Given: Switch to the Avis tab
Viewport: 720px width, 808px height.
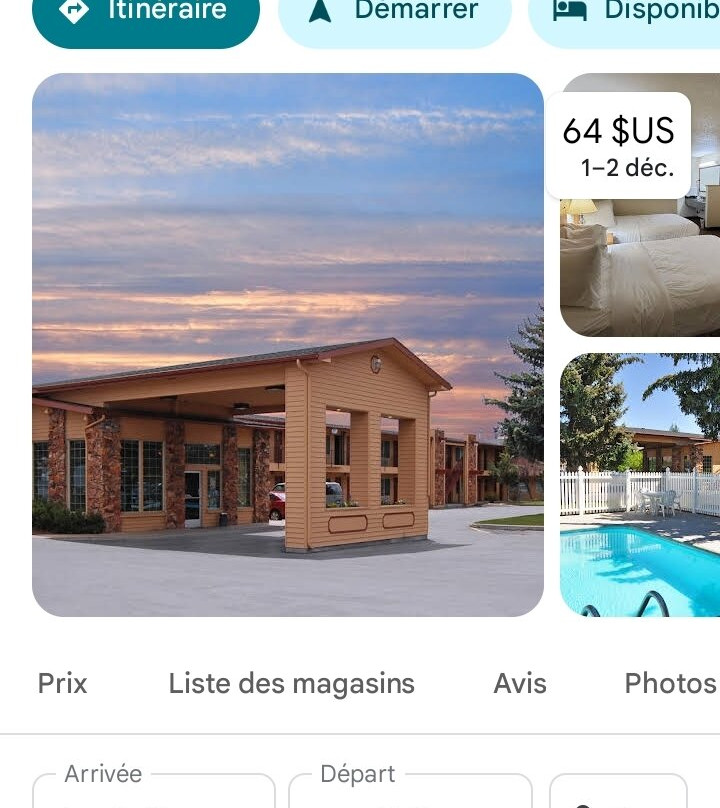Looking at the screenshot, I should tap(519, 684).
